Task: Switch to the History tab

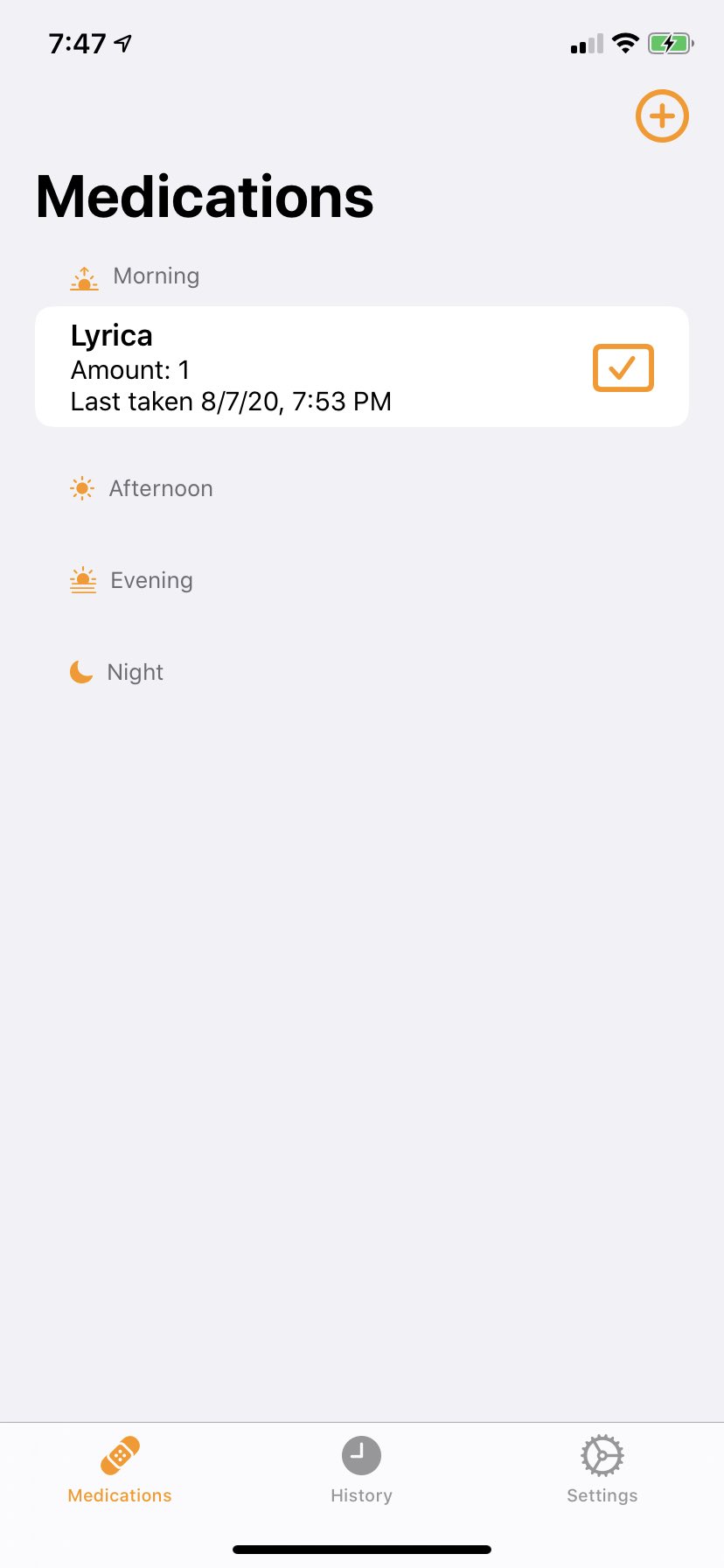Action: click(x=361, y=1470)
